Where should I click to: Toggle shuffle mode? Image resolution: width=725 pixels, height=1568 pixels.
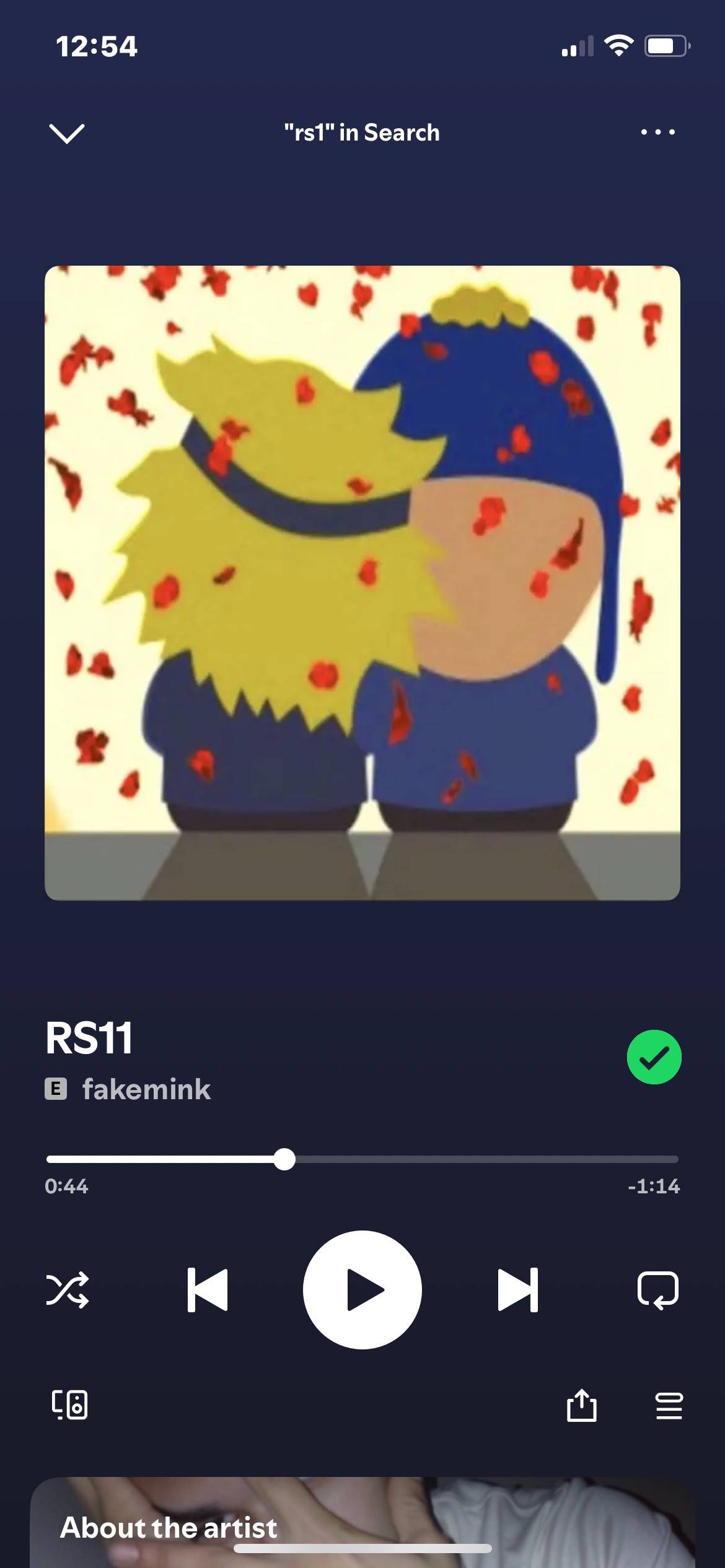point(68,1290)
